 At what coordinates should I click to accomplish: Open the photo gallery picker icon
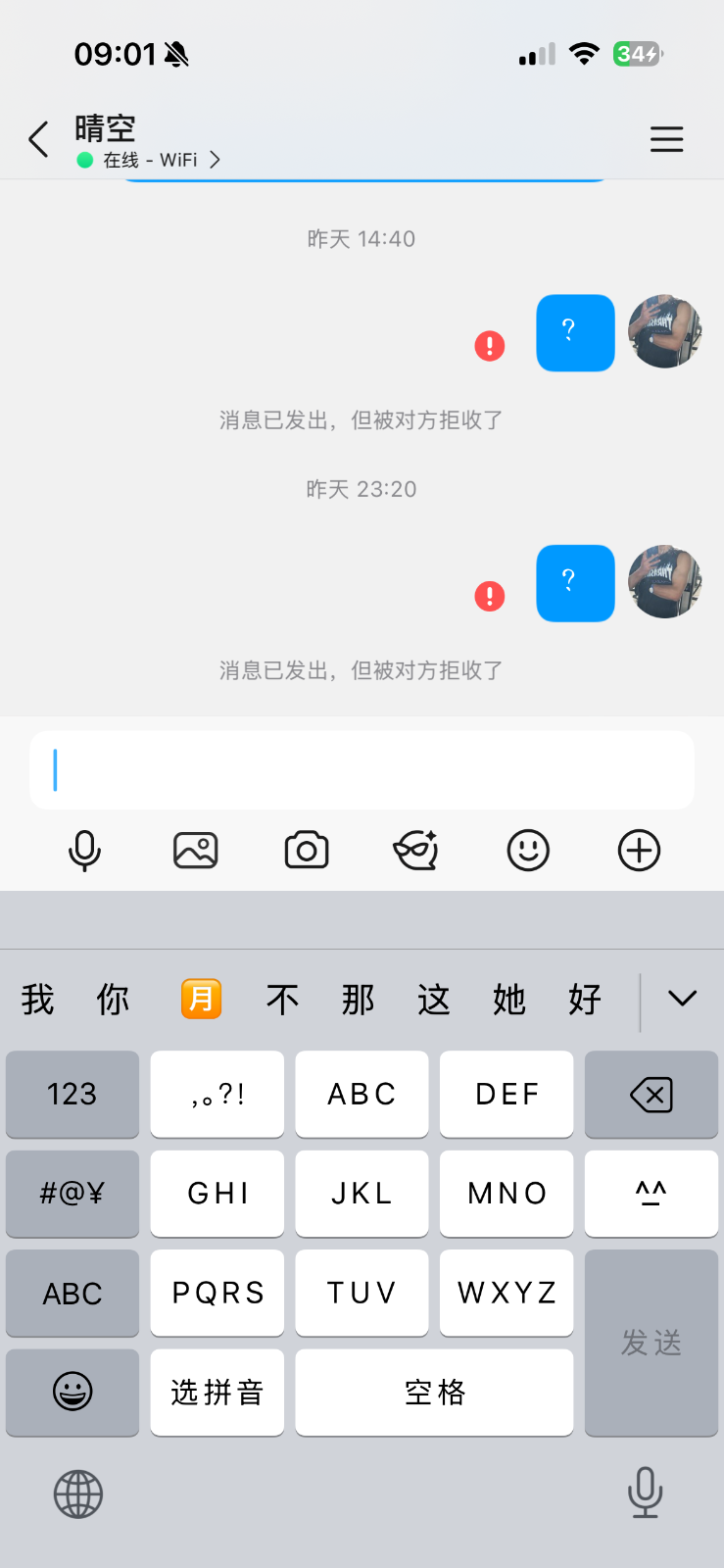pyautogui.click(x=195, y=851)
